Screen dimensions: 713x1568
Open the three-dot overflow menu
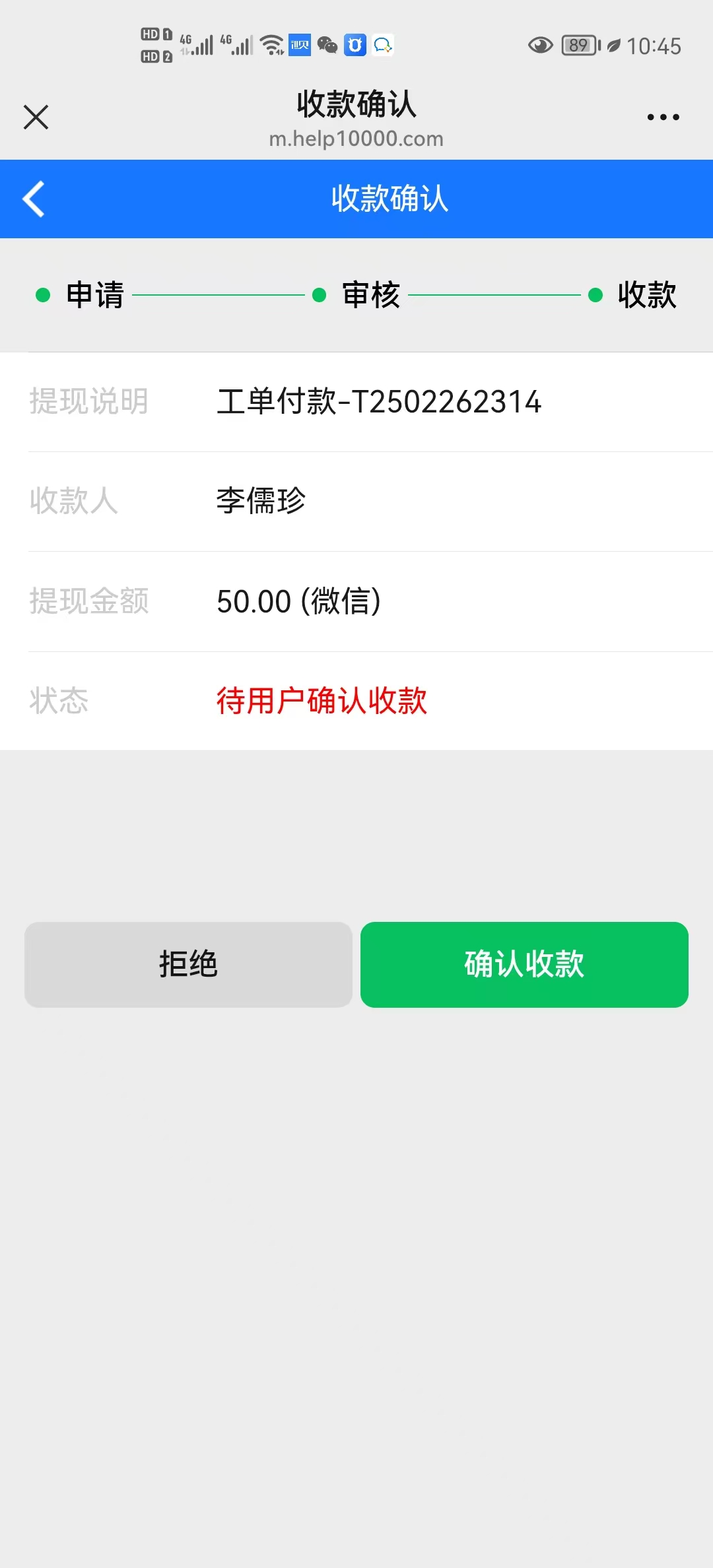pos(663,117)
